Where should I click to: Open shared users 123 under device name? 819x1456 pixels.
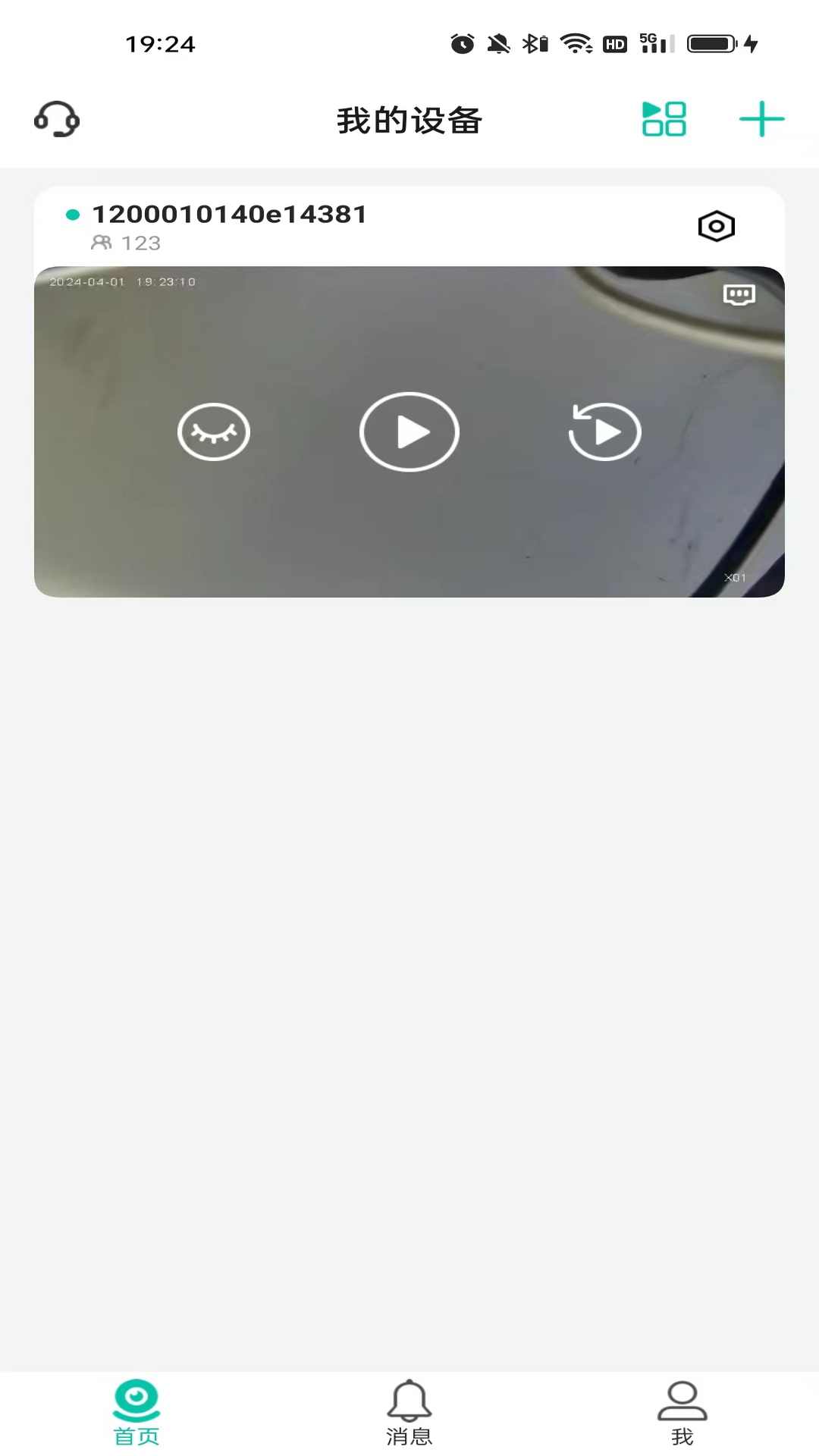tap(127, 243)
